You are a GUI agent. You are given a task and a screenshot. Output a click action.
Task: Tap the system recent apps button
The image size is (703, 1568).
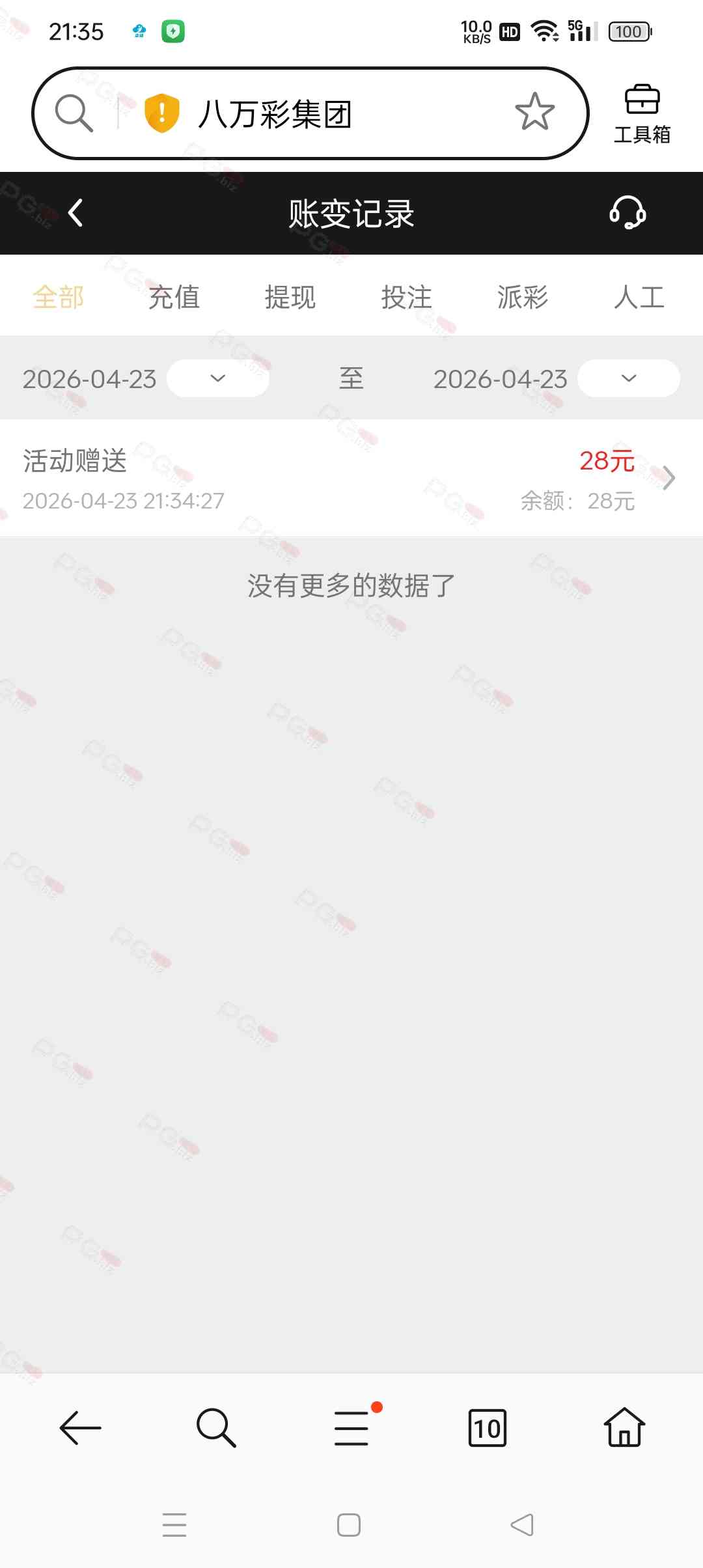tap(174, 1525)
